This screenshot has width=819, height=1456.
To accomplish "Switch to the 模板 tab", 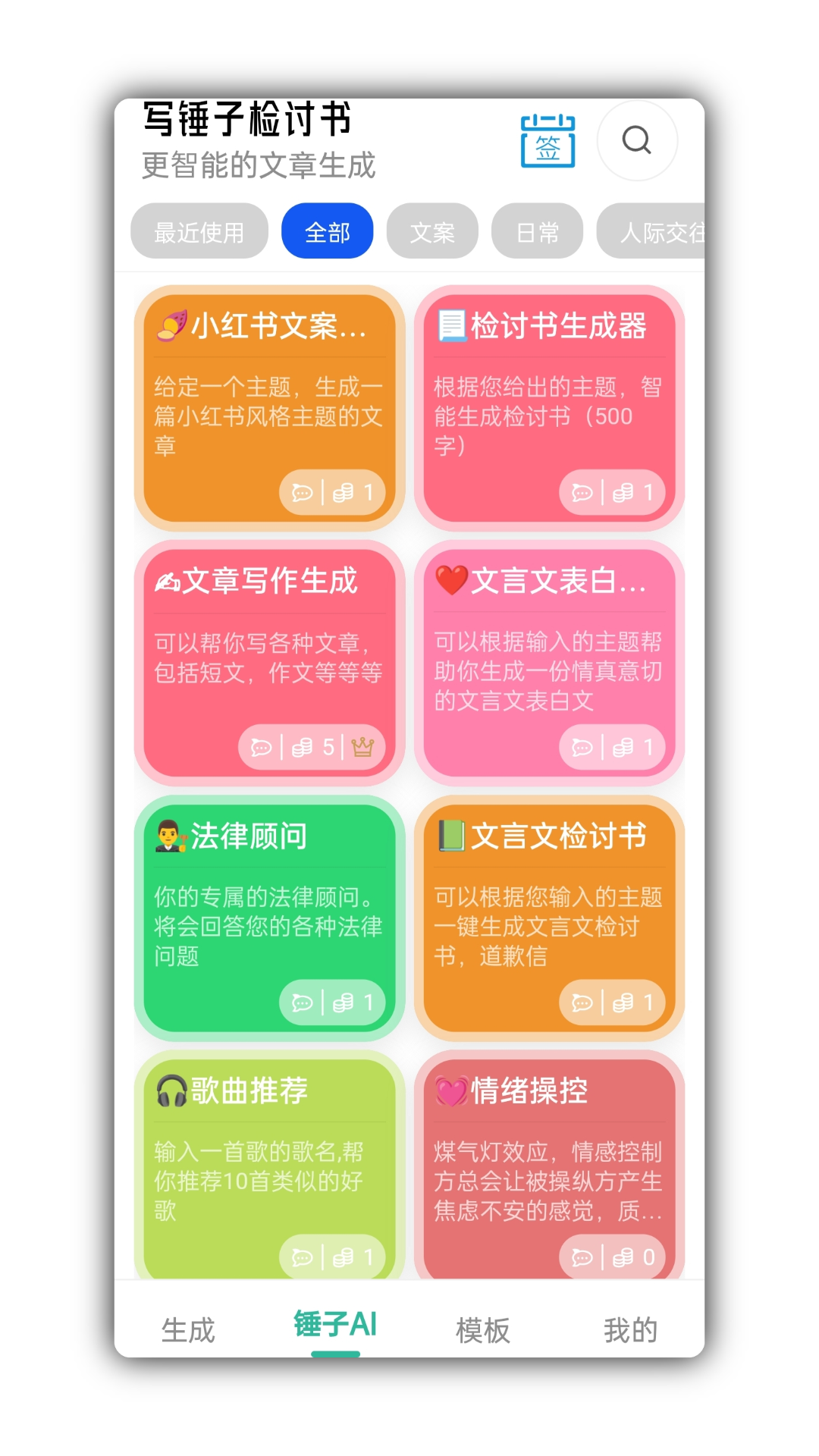I will [482, 1329].
